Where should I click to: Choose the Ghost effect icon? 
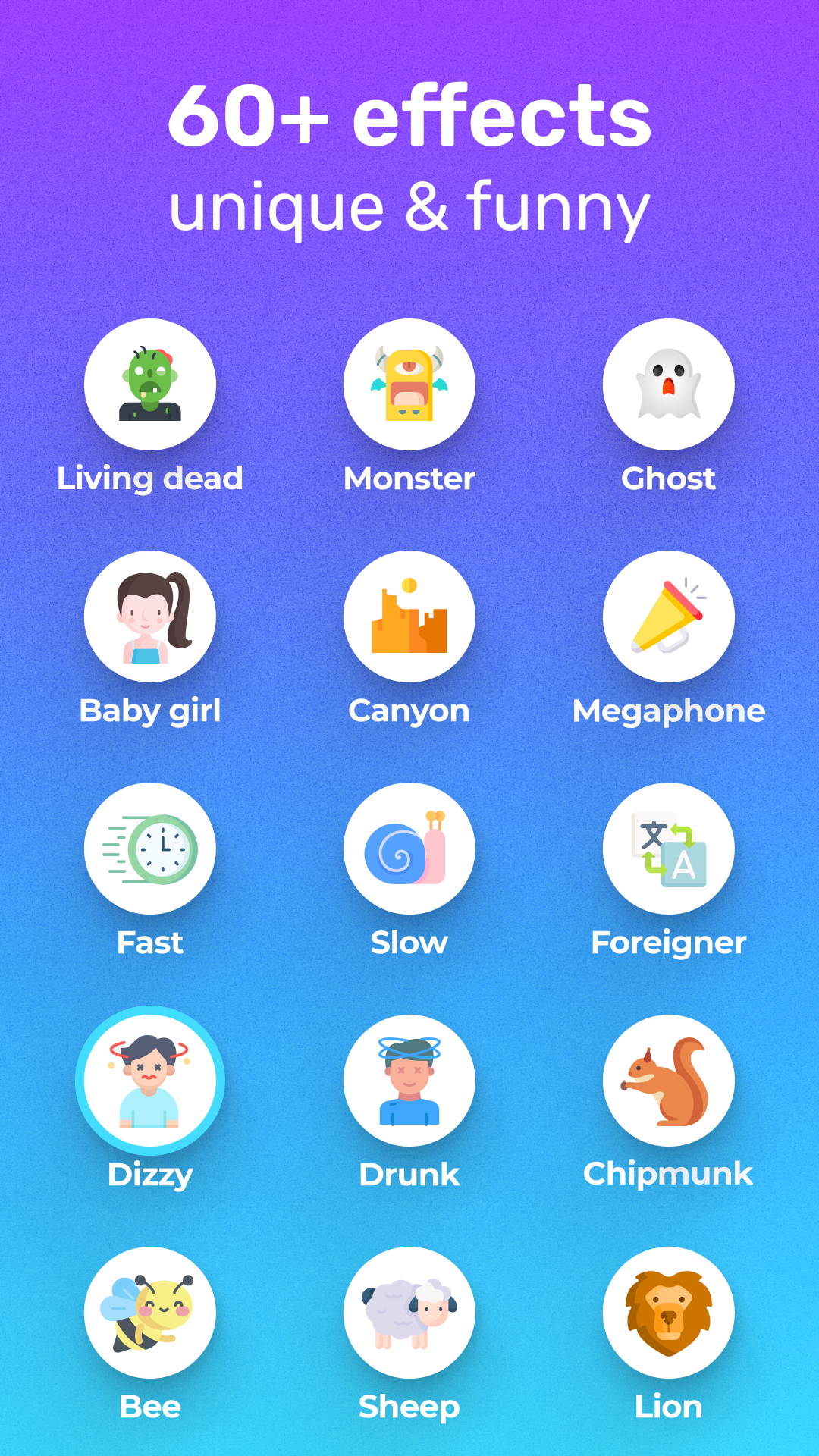tap(670, 384)
